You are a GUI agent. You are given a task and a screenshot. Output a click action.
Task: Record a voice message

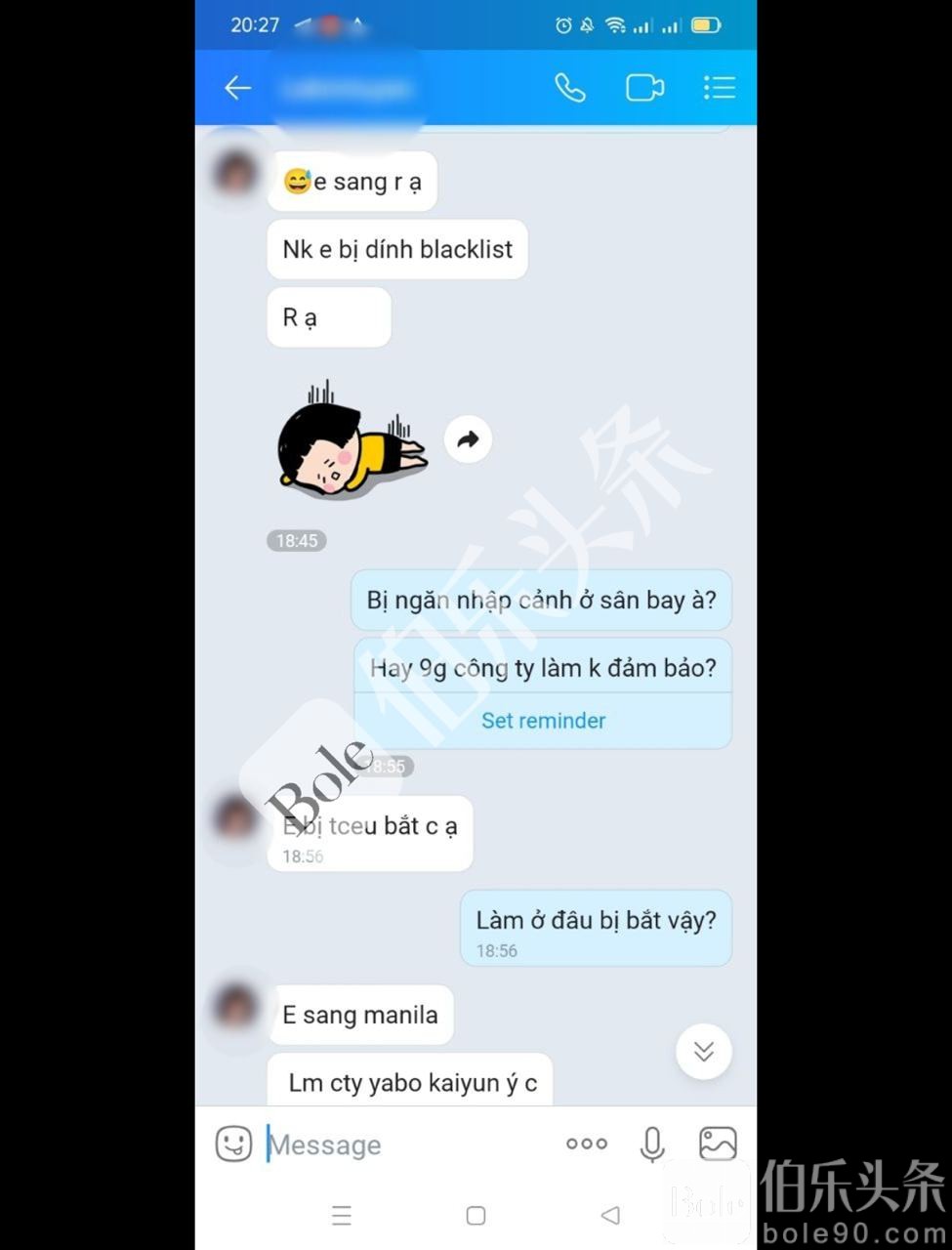[652, 1144]
